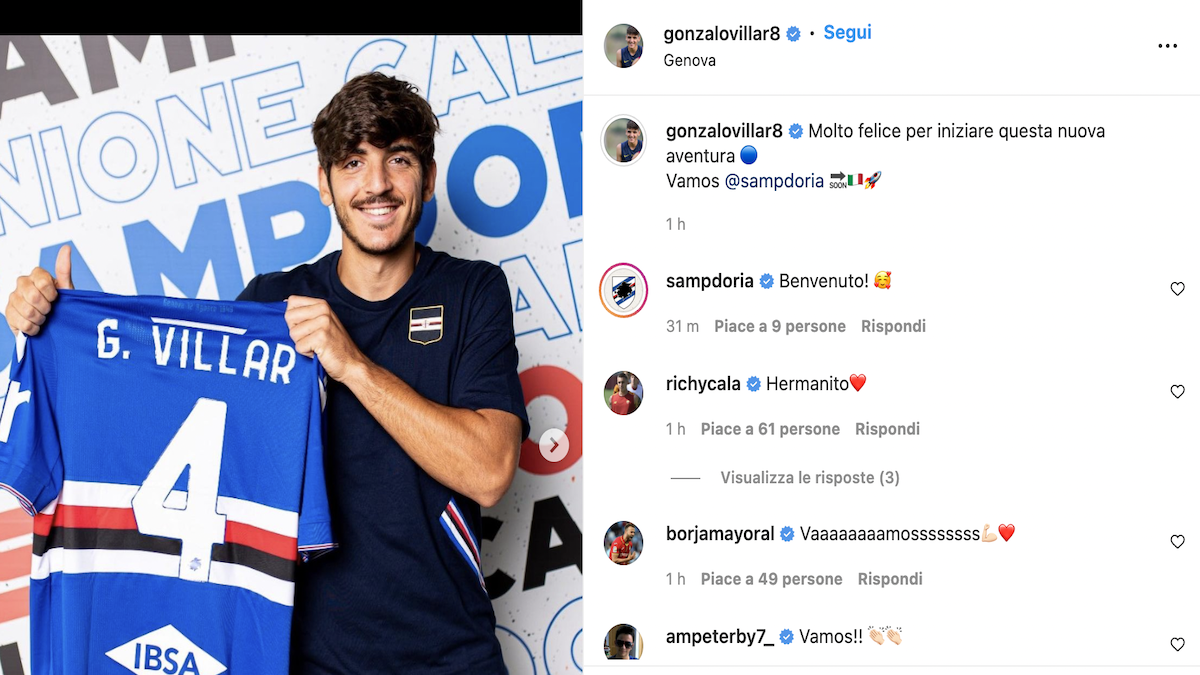
Task: Reply to borjamayoral's comment
Action: (x=890, y=579)
